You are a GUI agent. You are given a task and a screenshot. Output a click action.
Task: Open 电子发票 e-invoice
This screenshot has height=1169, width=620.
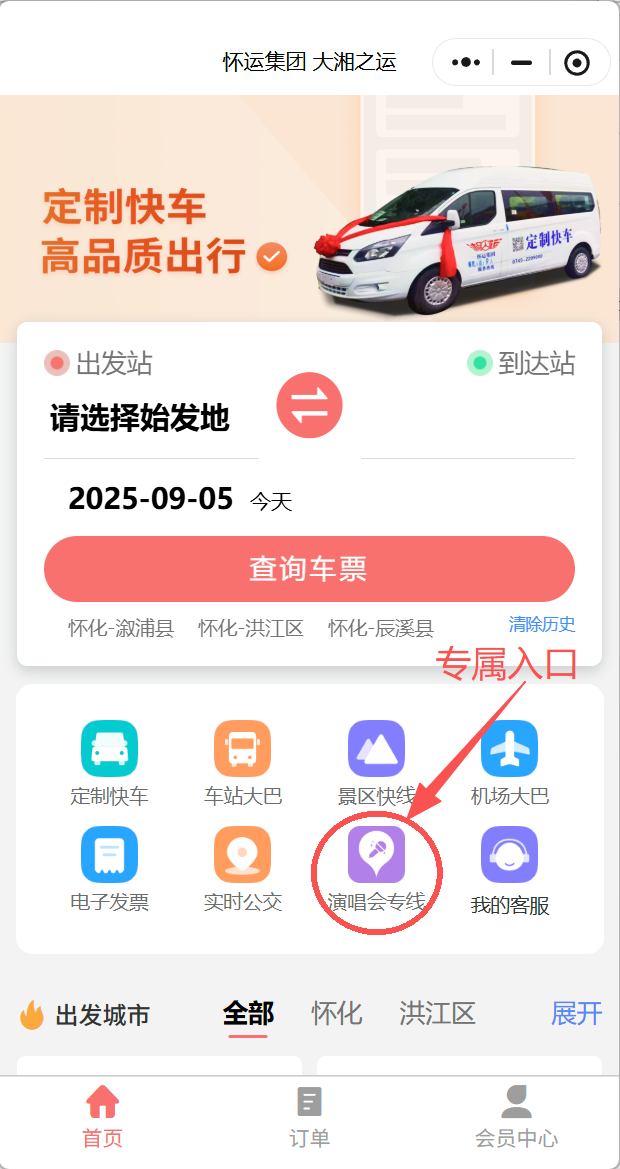point(109,869)
